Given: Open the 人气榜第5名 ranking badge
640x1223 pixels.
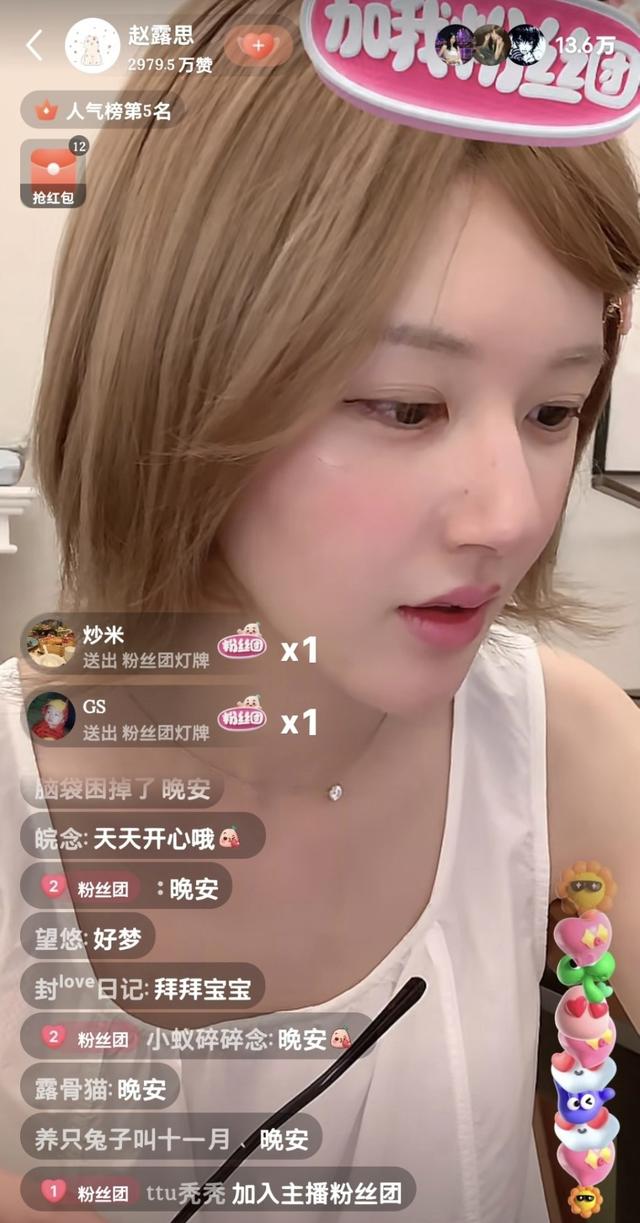Looking at the screenshot, I should pyautogui.click(x=102, y=111).
